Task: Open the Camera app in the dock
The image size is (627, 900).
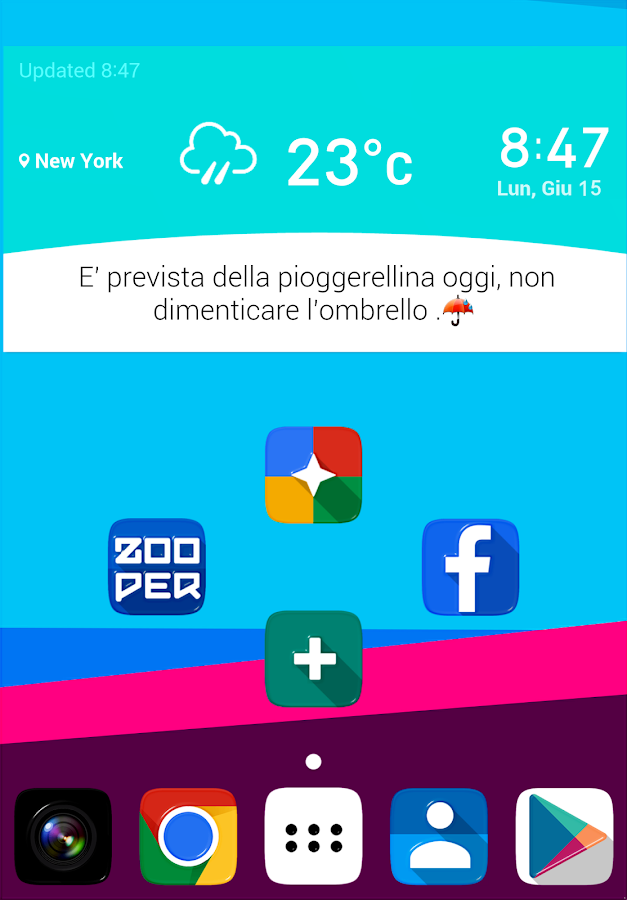Action: point(62,837)
